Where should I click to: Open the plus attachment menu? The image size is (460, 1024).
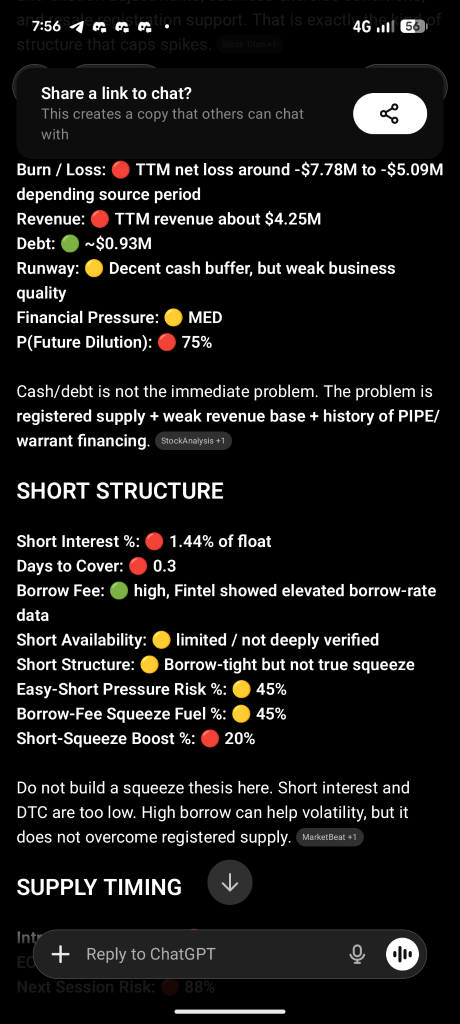pos(61,954)
